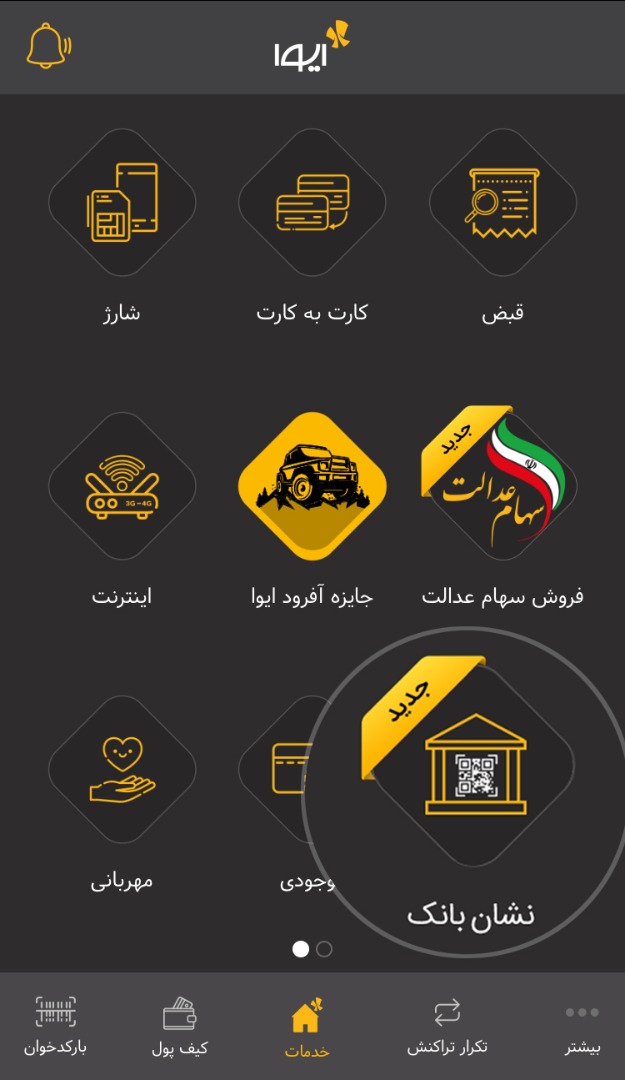The image size is (625, 1080).
Task: Open the بیشتر more tab
Action: 582,1026
